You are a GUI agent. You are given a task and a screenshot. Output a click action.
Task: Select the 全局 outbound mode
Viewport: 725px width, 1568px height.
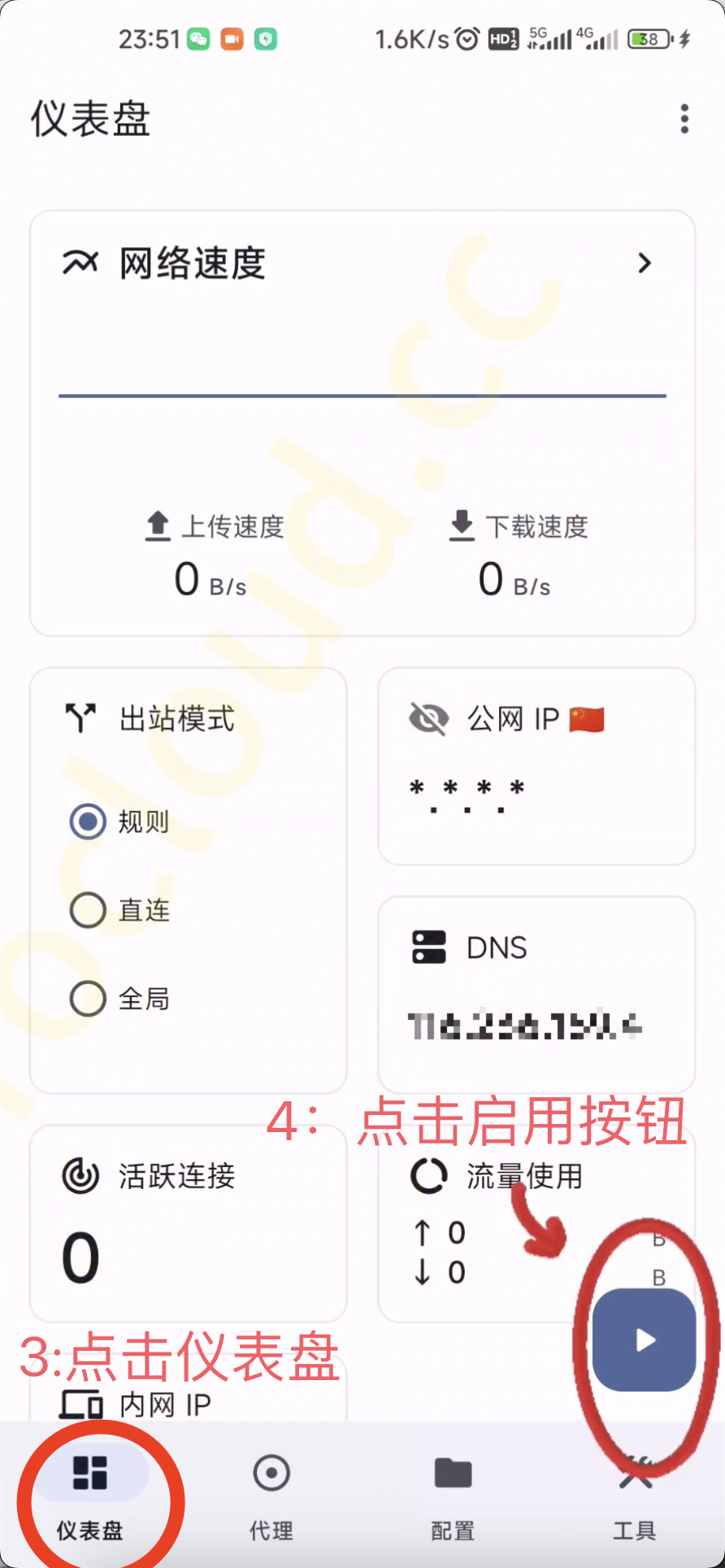click(89, 999)
